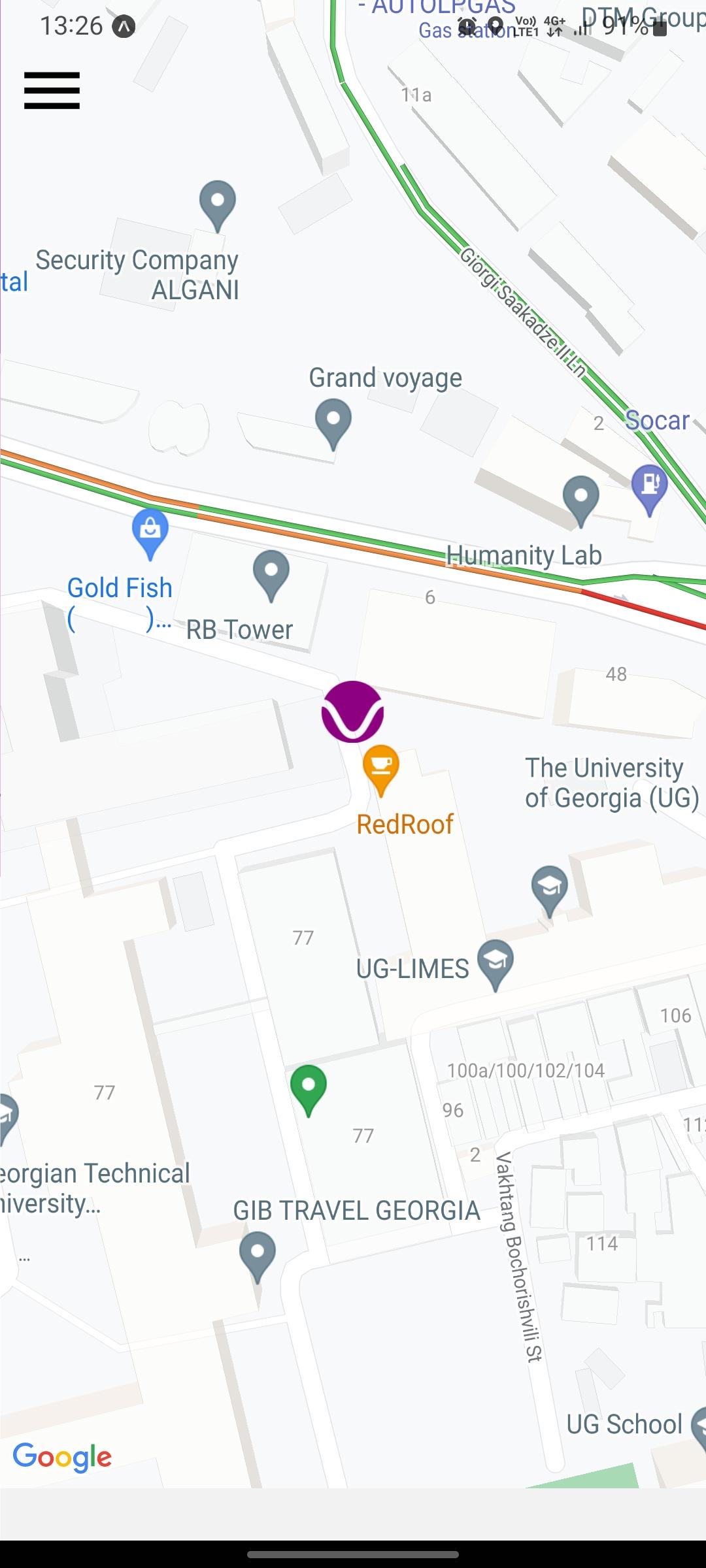The image size is (706, 1568).
Task: Tap the Grand voyage map pin
Action: (x=333, y=425)
